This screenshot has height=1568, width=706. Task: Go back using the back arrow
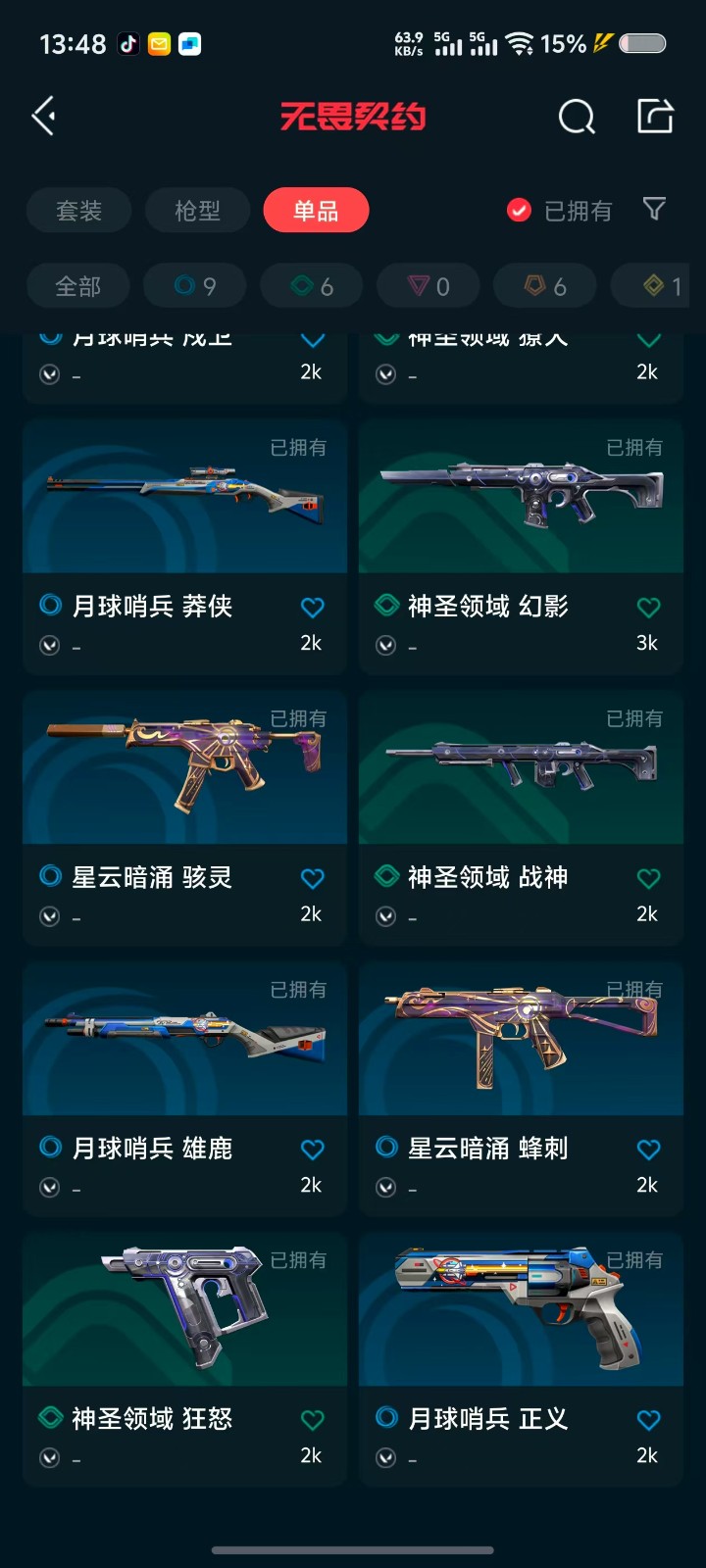click(x=44, y=117)
